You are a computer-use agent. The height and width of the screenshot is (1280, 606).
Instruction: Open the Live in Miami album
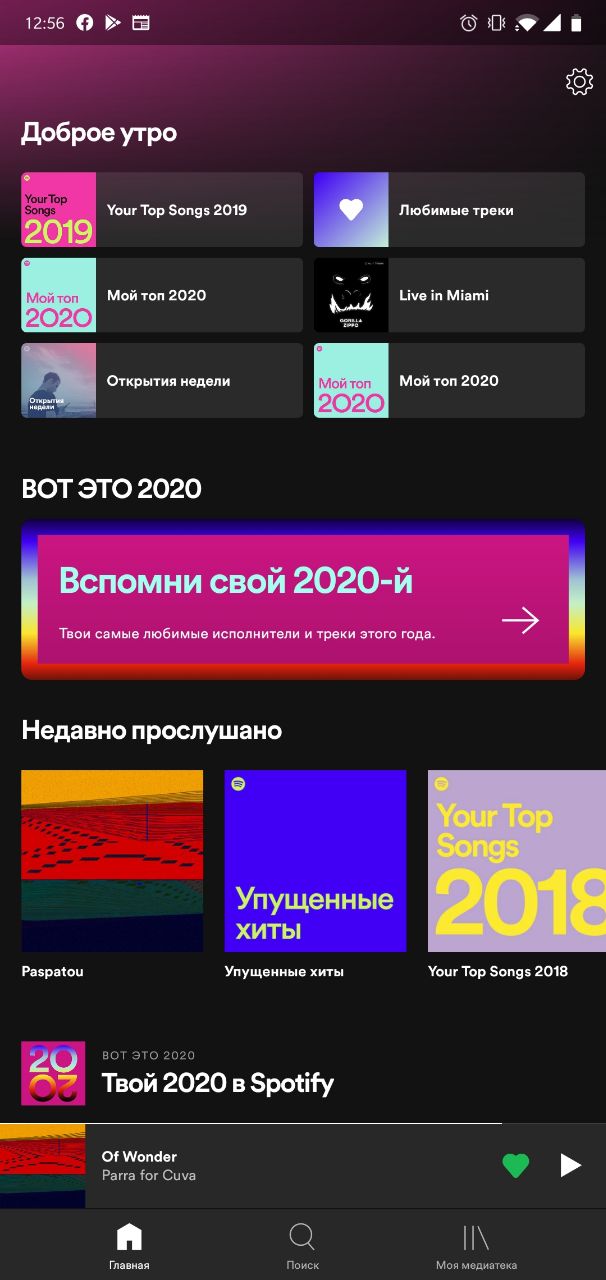pos(449,295)
